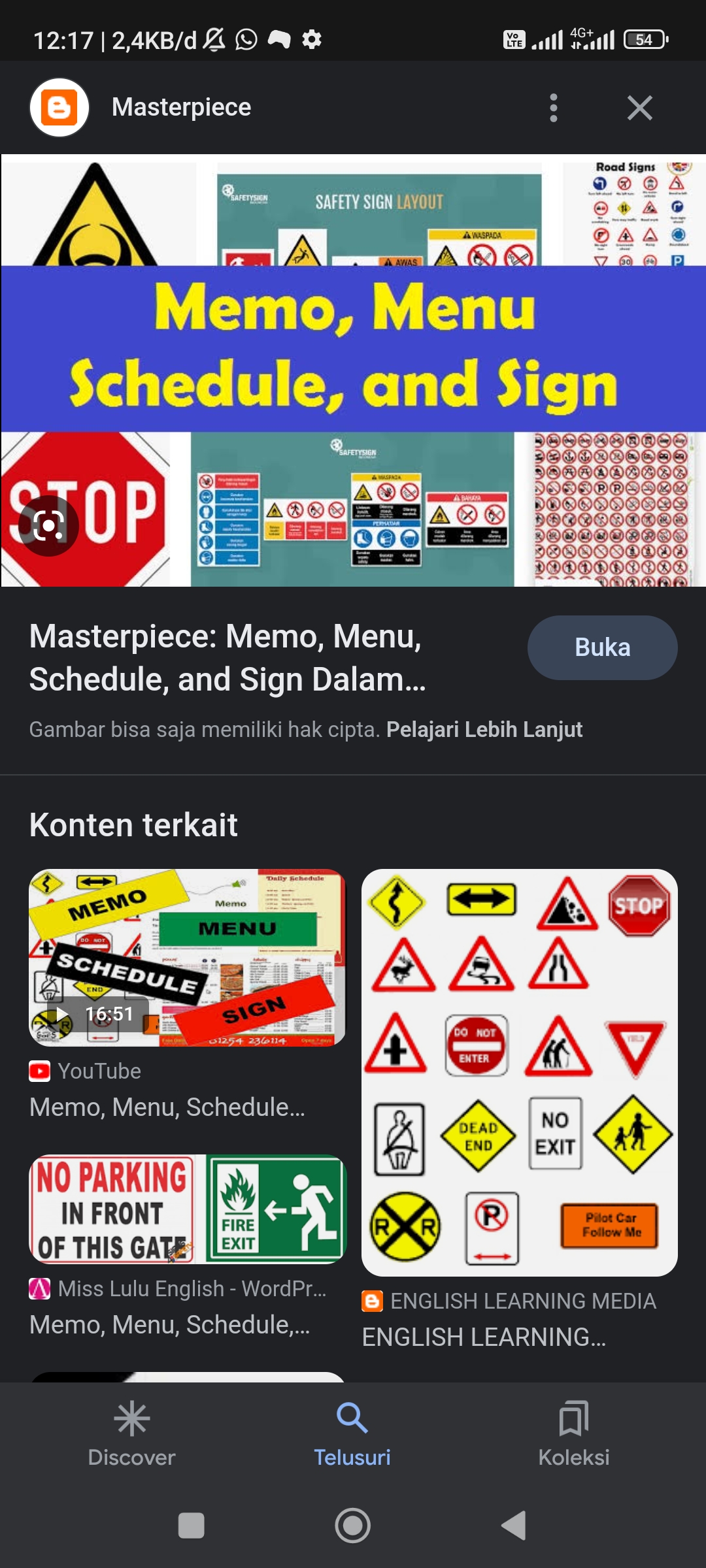Go to the home screen via the system home button
The image size is (706, 1568).
(x=353, y=1526)
